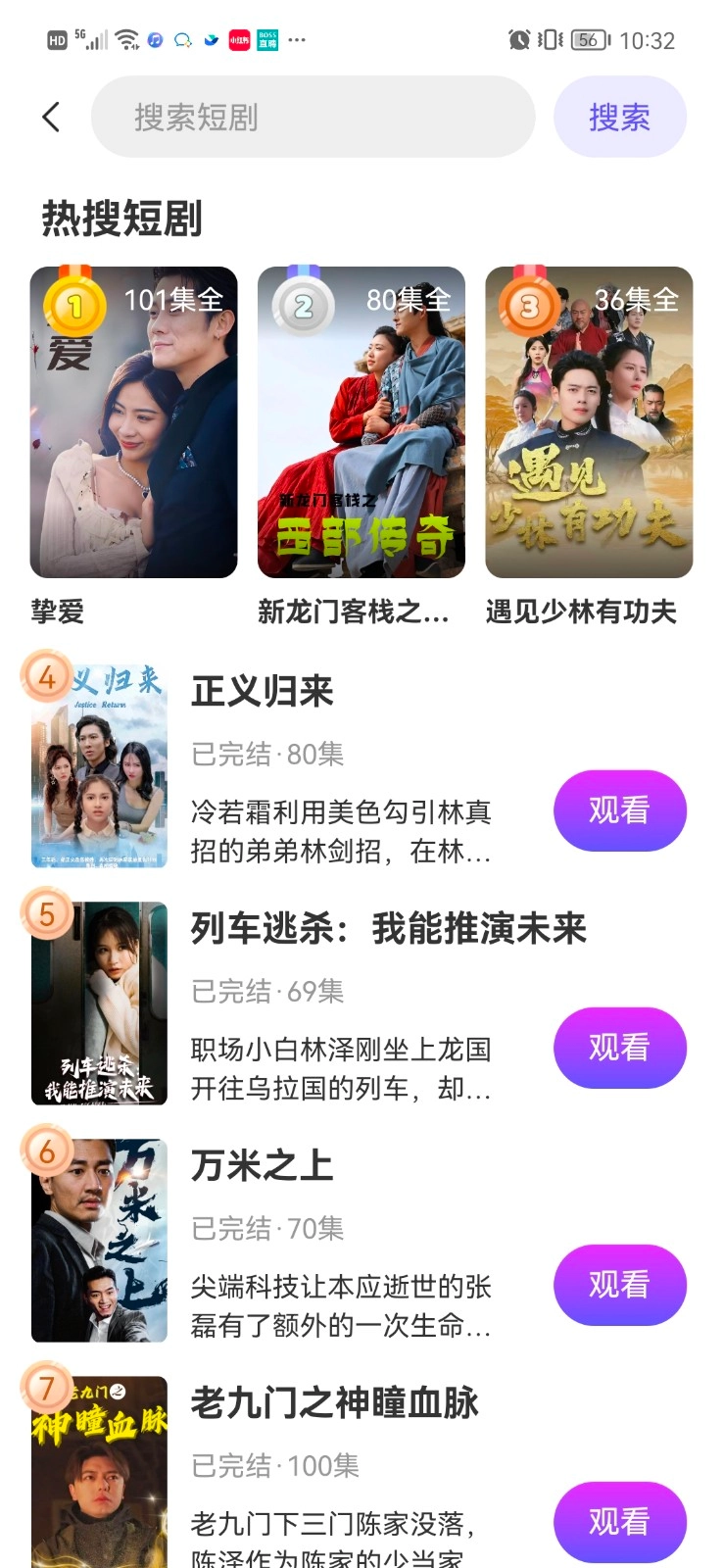Image resolution: width=723 pixels, height=1568 pixels.
Task: Open details for 老九门之神瞳血脉
Action: tap(334, 1402)
